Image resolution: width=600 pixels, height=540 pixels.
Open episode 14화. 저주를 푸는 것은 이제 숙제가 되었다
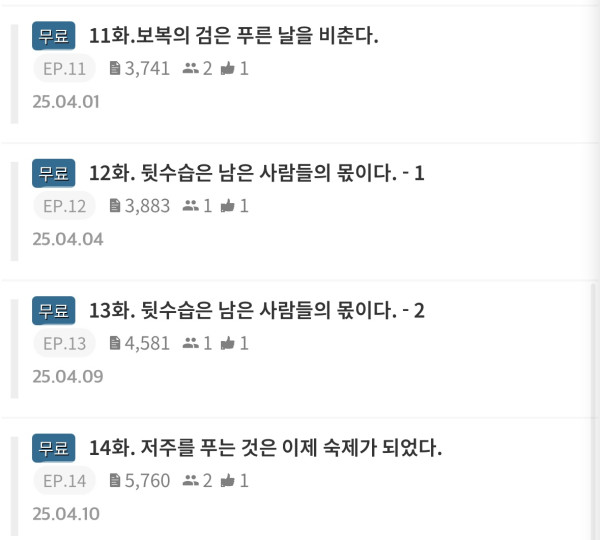(265, 447)
